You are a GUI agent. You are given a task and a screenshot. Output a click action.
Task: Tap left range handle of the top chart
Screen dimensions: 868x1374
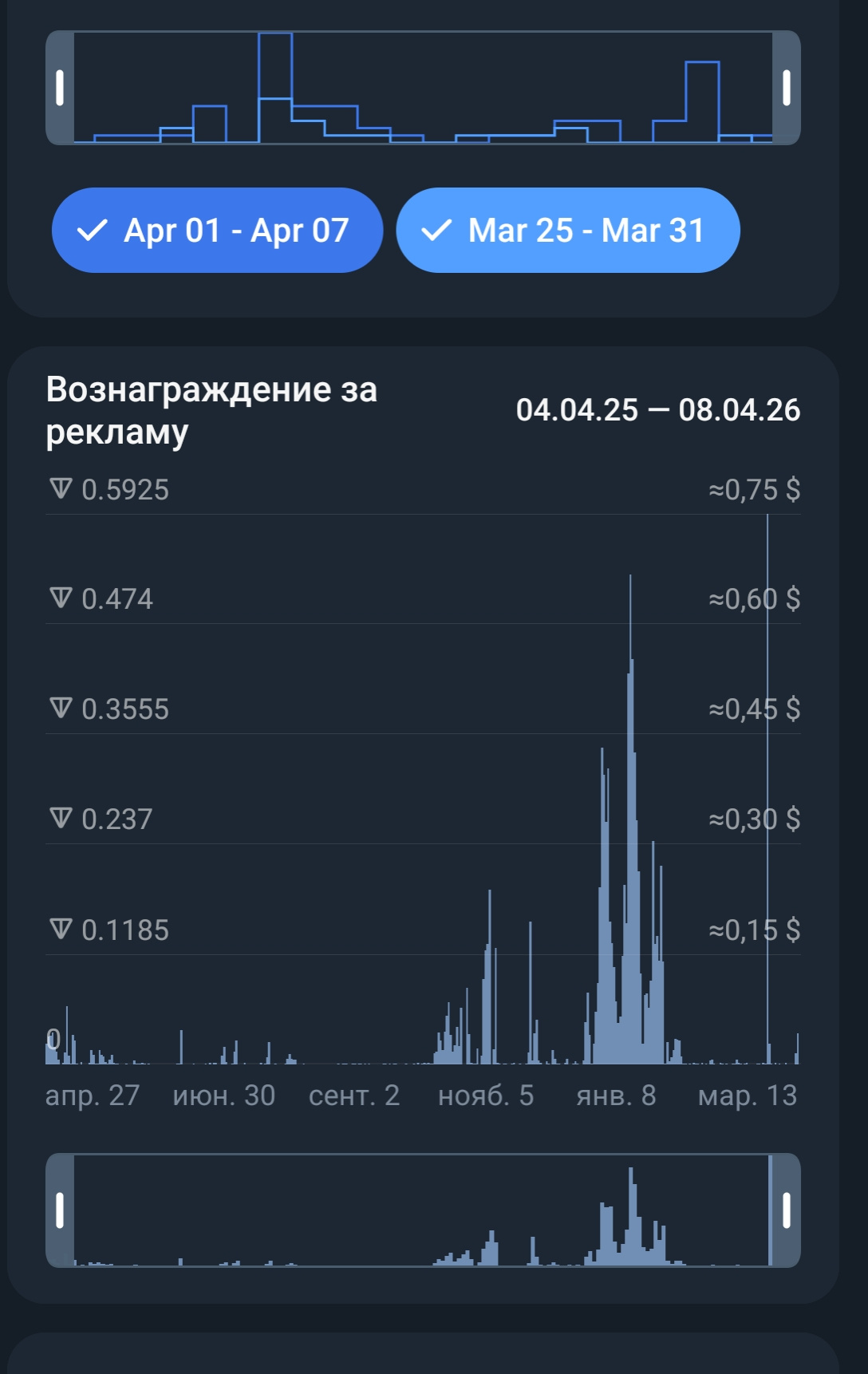(x=60, y=88)
